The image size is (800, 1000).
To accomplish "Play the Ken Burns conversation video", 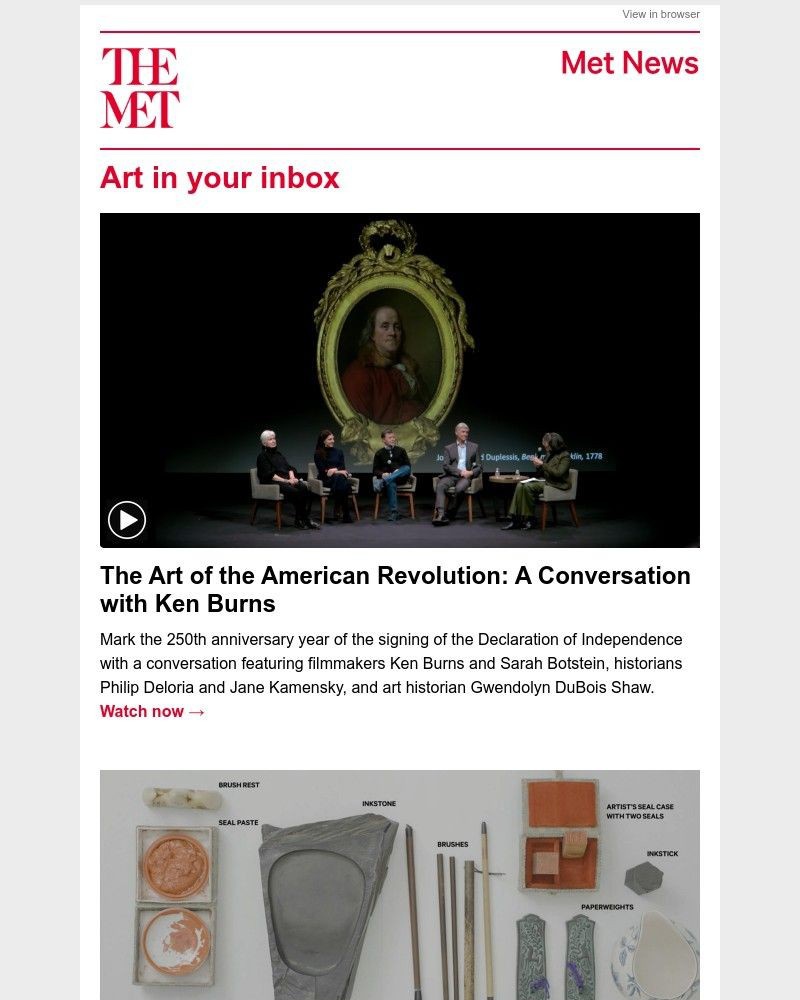I will 128,519.
